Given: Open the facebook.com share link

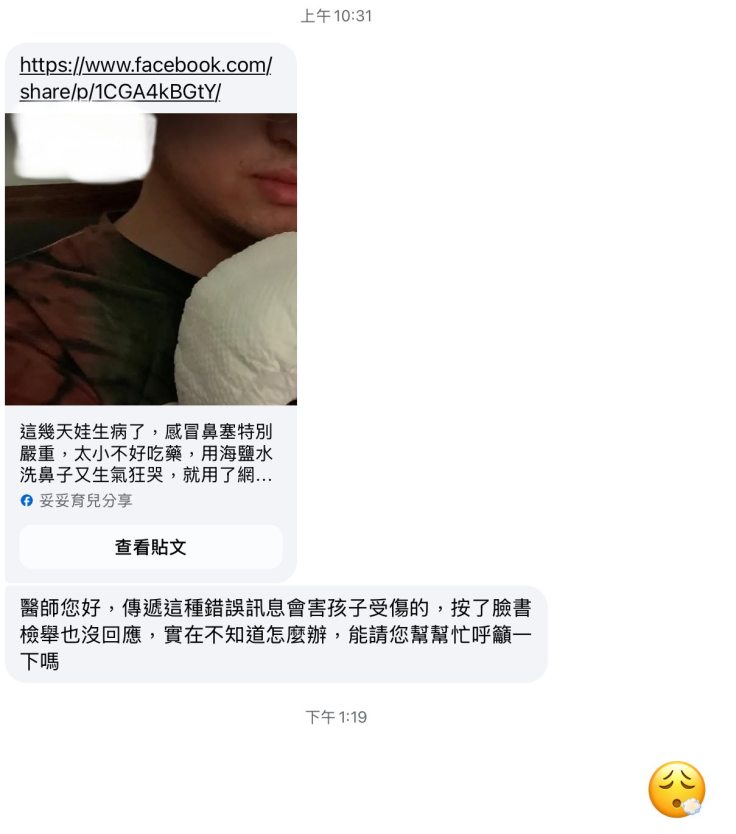Looking at the screenshot, I should (x=145, y=79).
